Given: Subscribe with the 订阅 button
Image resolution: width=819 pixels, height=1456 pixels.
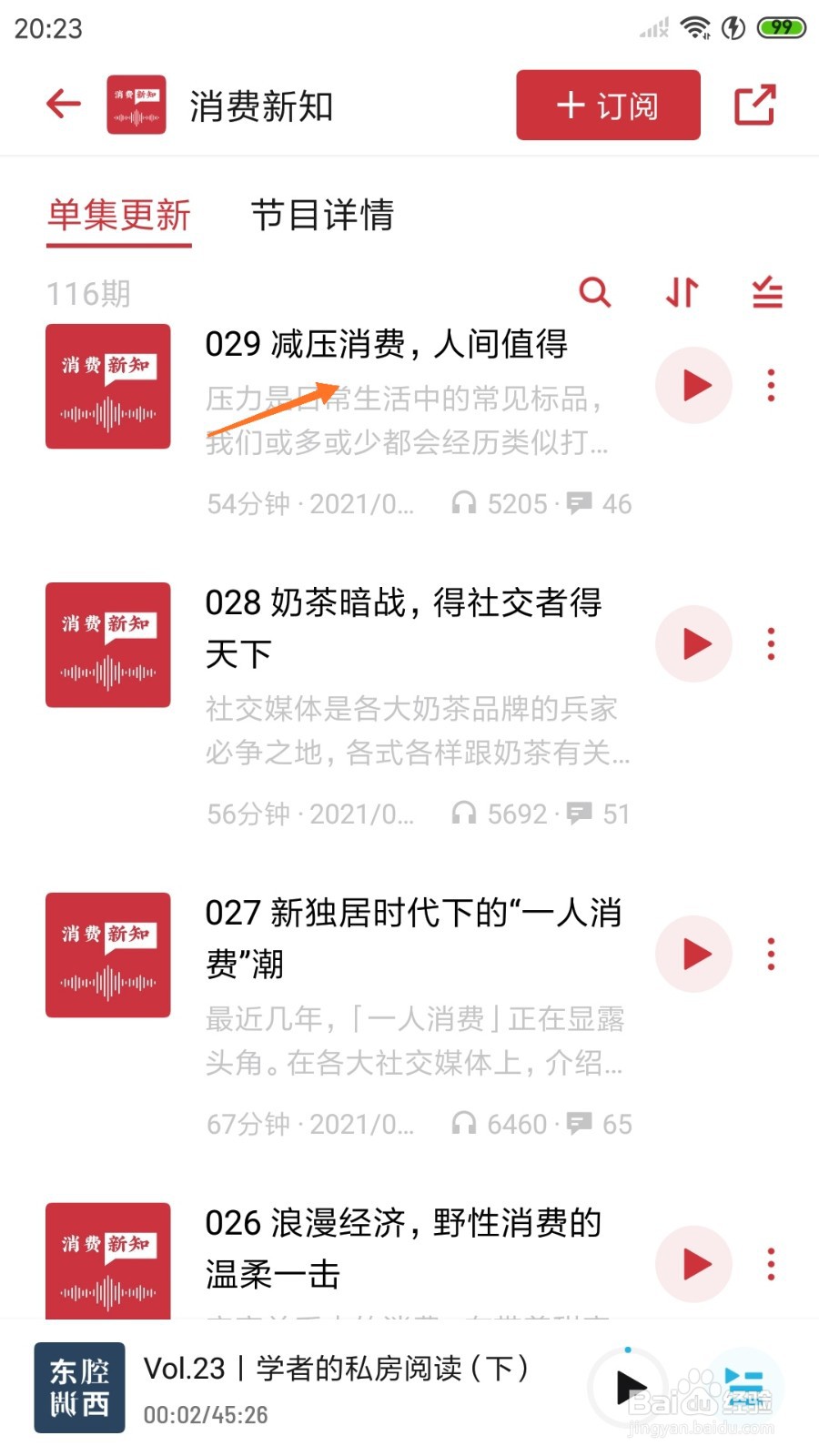Looking at the screenshot, I should click(608, 106).
